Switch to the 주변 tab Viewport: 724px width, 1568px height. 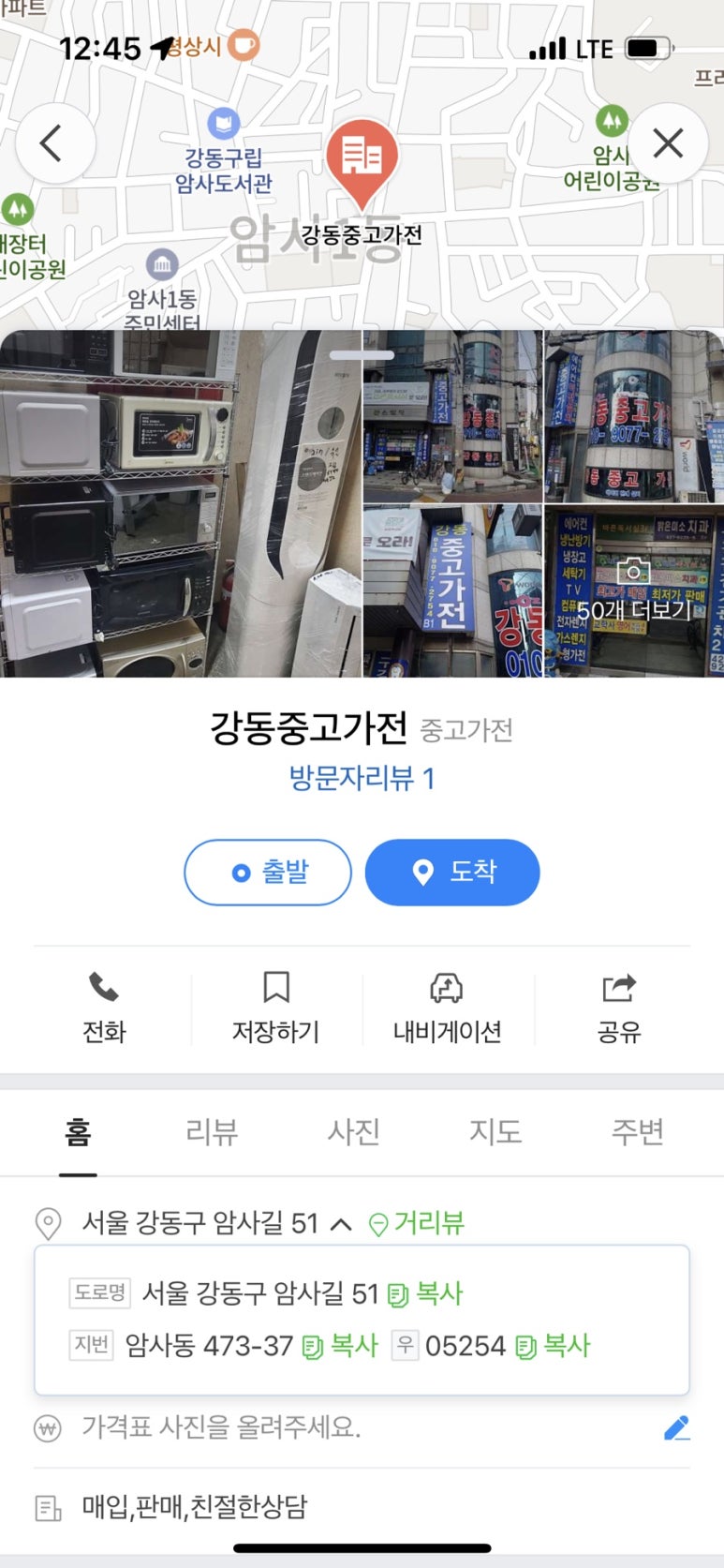click(x=637, y=1131)
